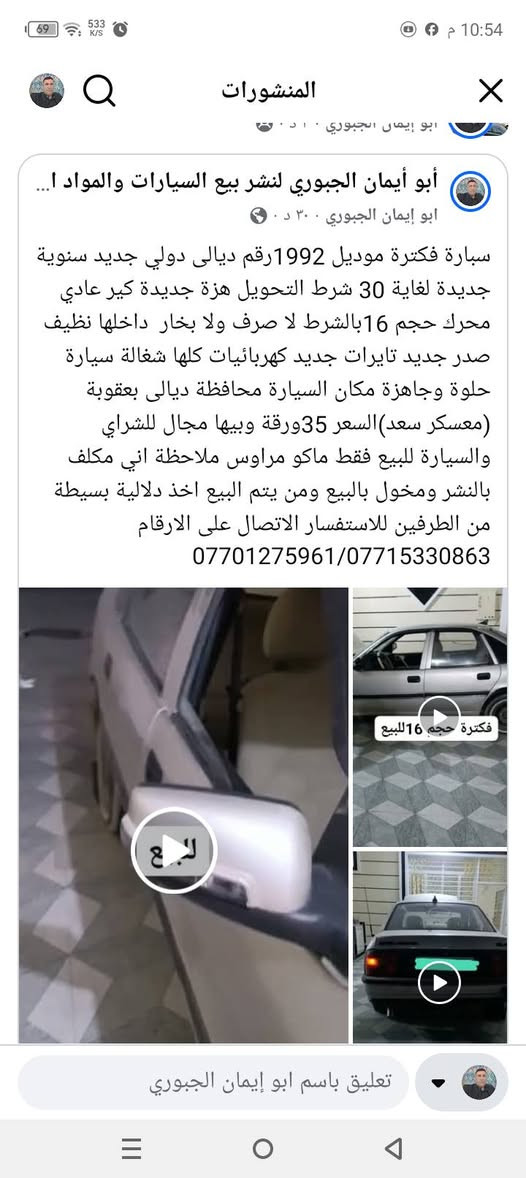Open the post author's avatar
Image resolution: width=526 pixels, height=1178 pixels.
471,192
